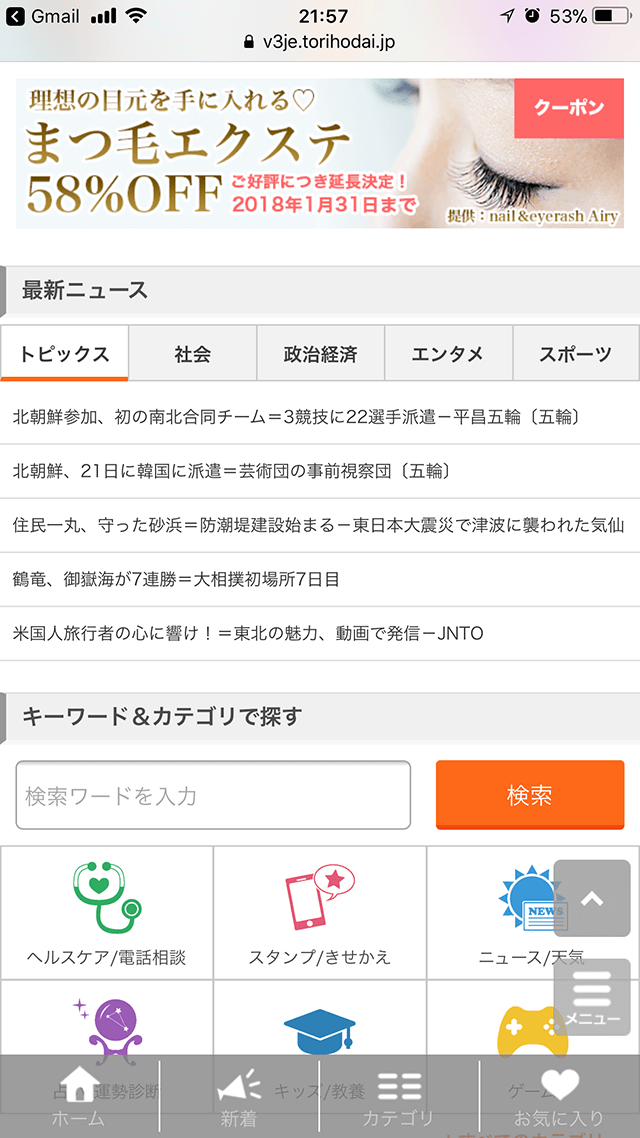Jump to top with the up-arrow button

click(x=592, y=898)
